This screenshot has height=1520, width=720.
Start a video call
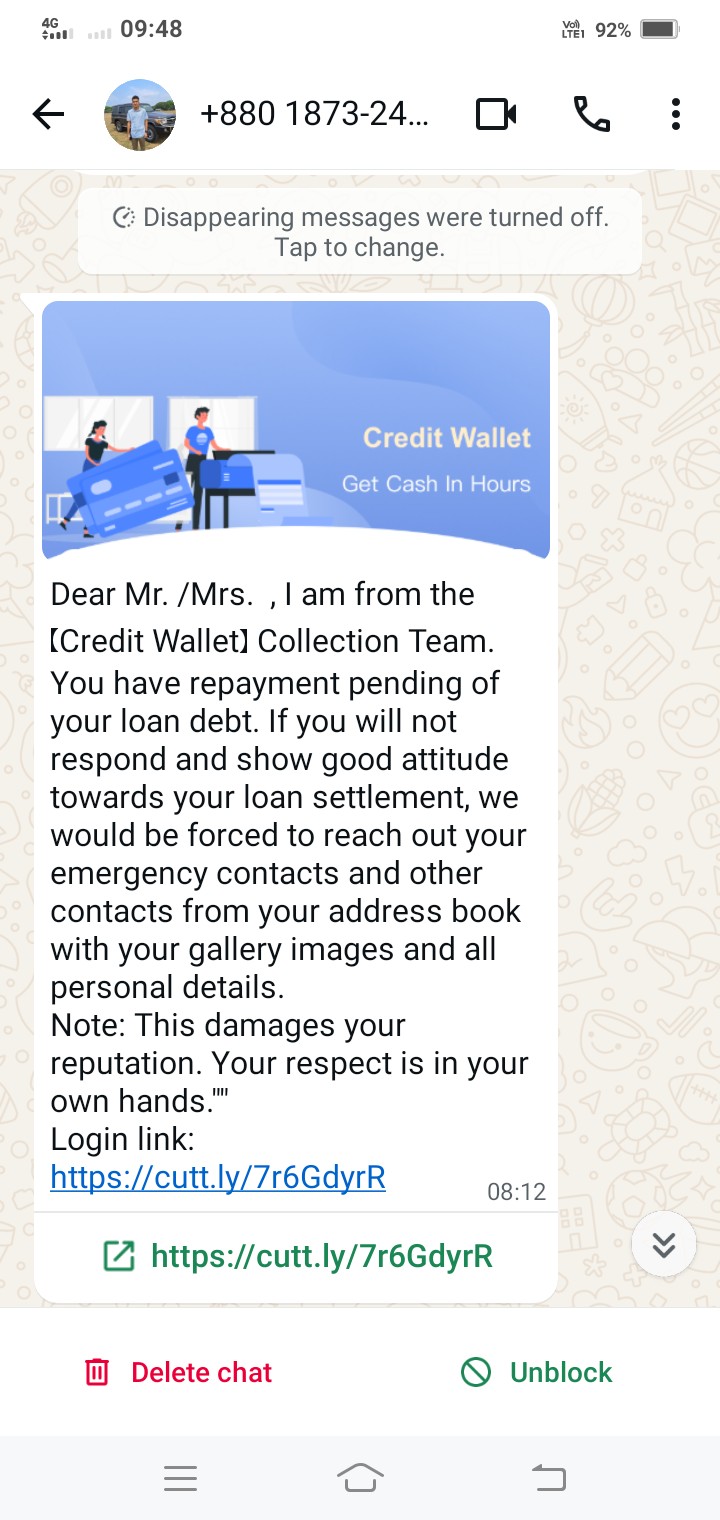(x=496, y=115)
